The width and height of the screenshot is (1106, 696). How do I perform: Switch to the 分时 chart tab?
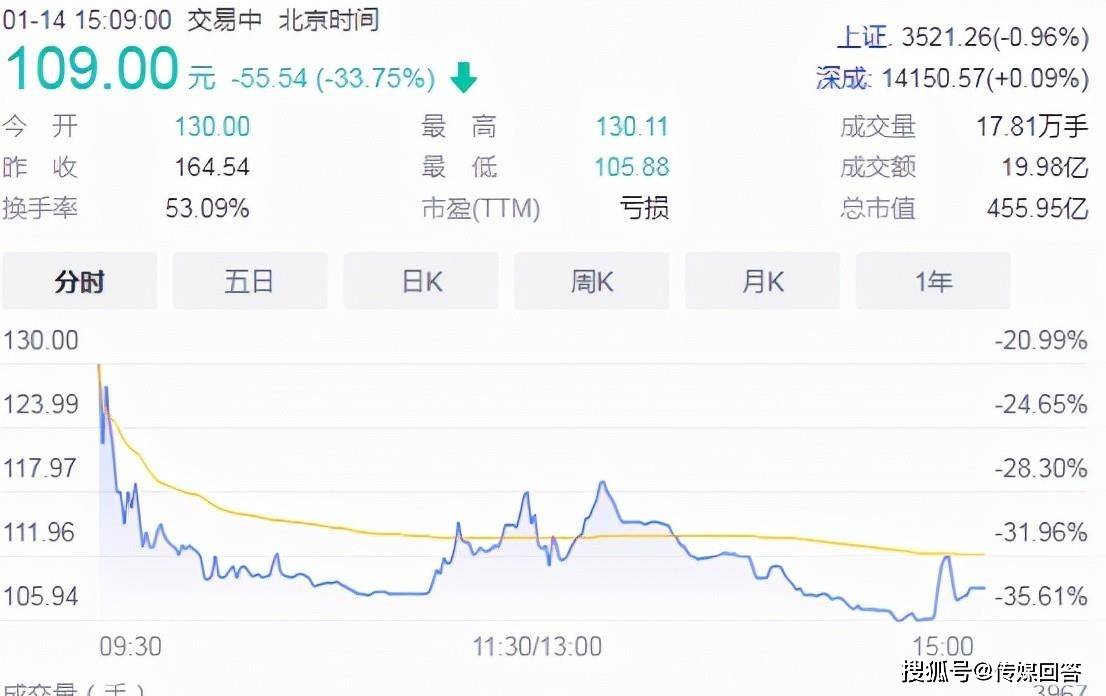tap(79, 282)
